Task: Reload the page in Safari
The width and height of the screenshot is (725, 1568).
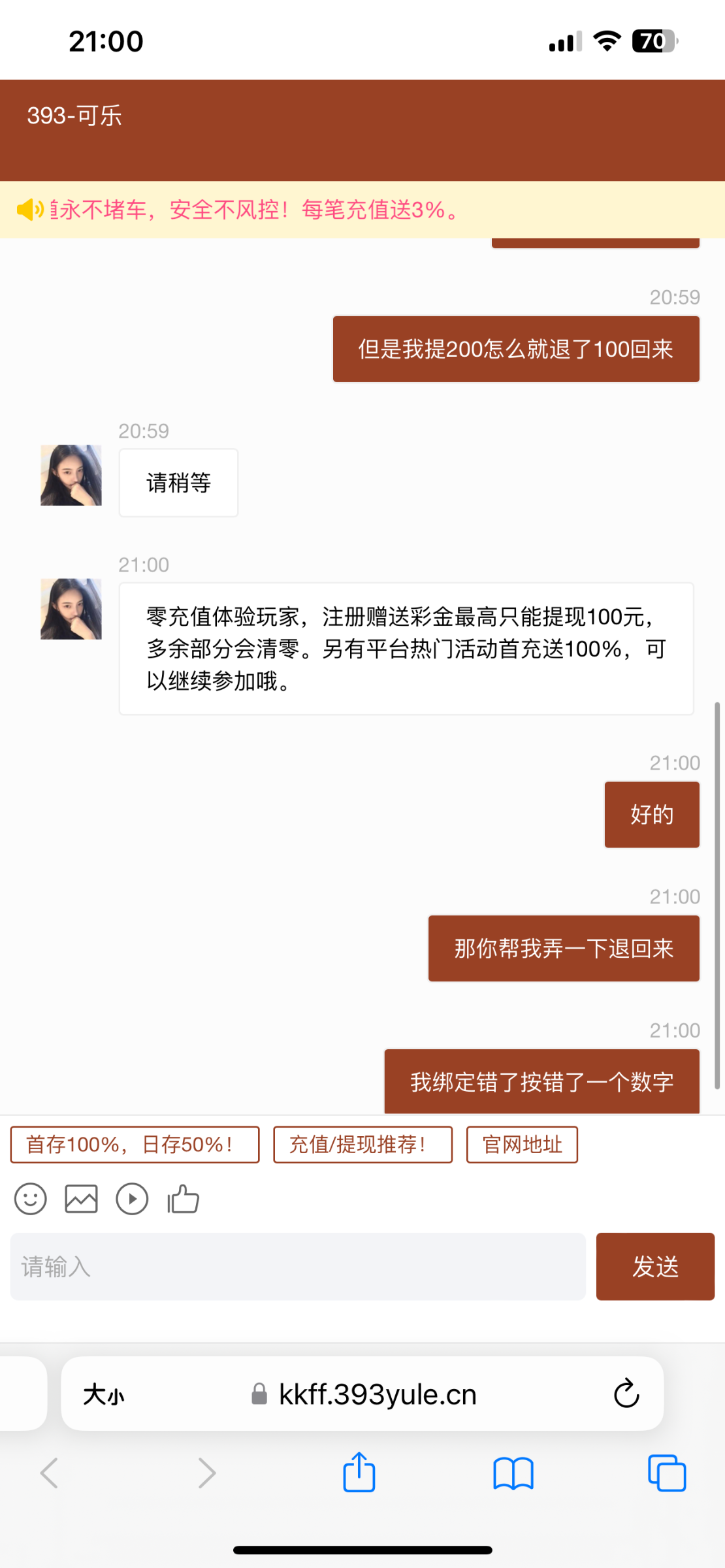Action: (x=626, y=1394)
